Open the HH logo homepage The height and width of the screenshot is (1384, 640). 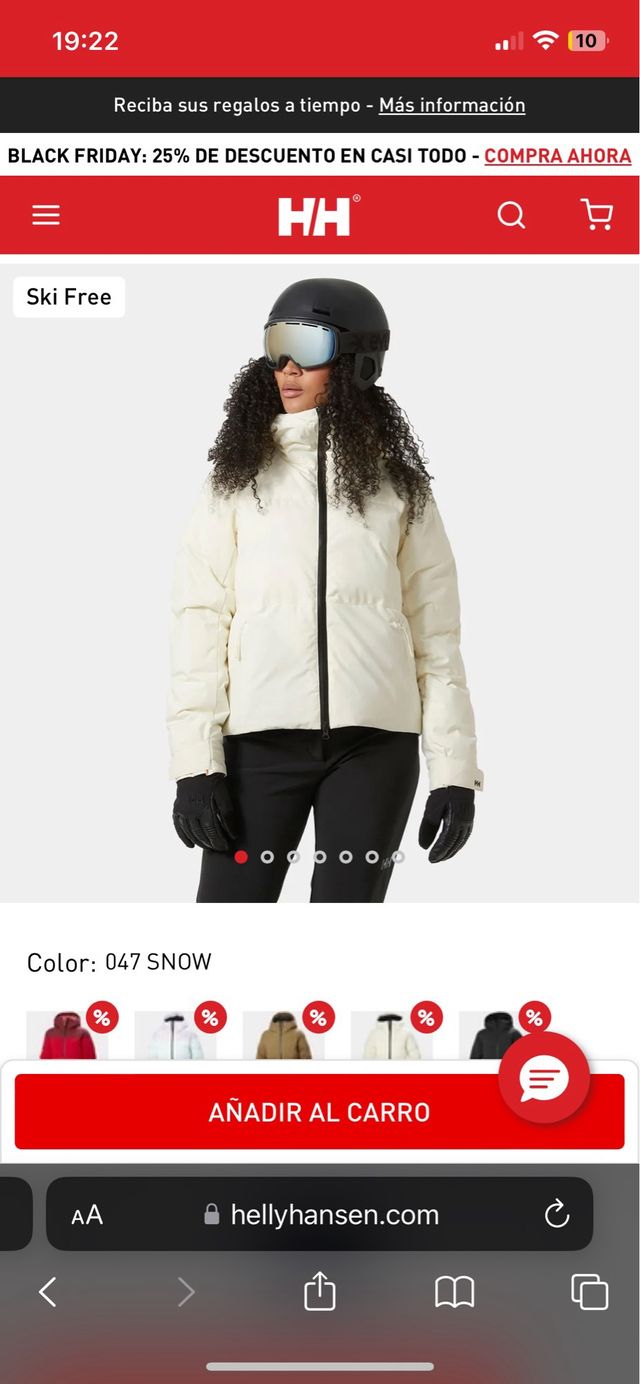[315, 216]
